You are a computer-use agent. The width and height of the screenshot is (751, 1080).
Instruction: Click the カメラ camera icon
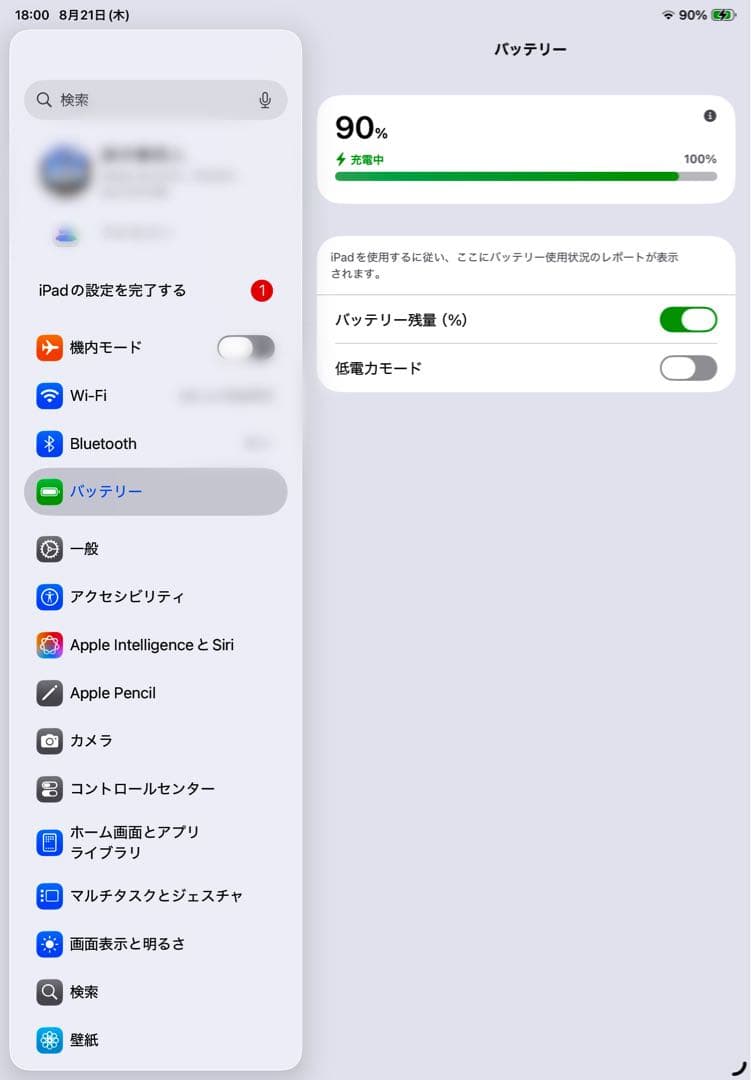point(49,740)
